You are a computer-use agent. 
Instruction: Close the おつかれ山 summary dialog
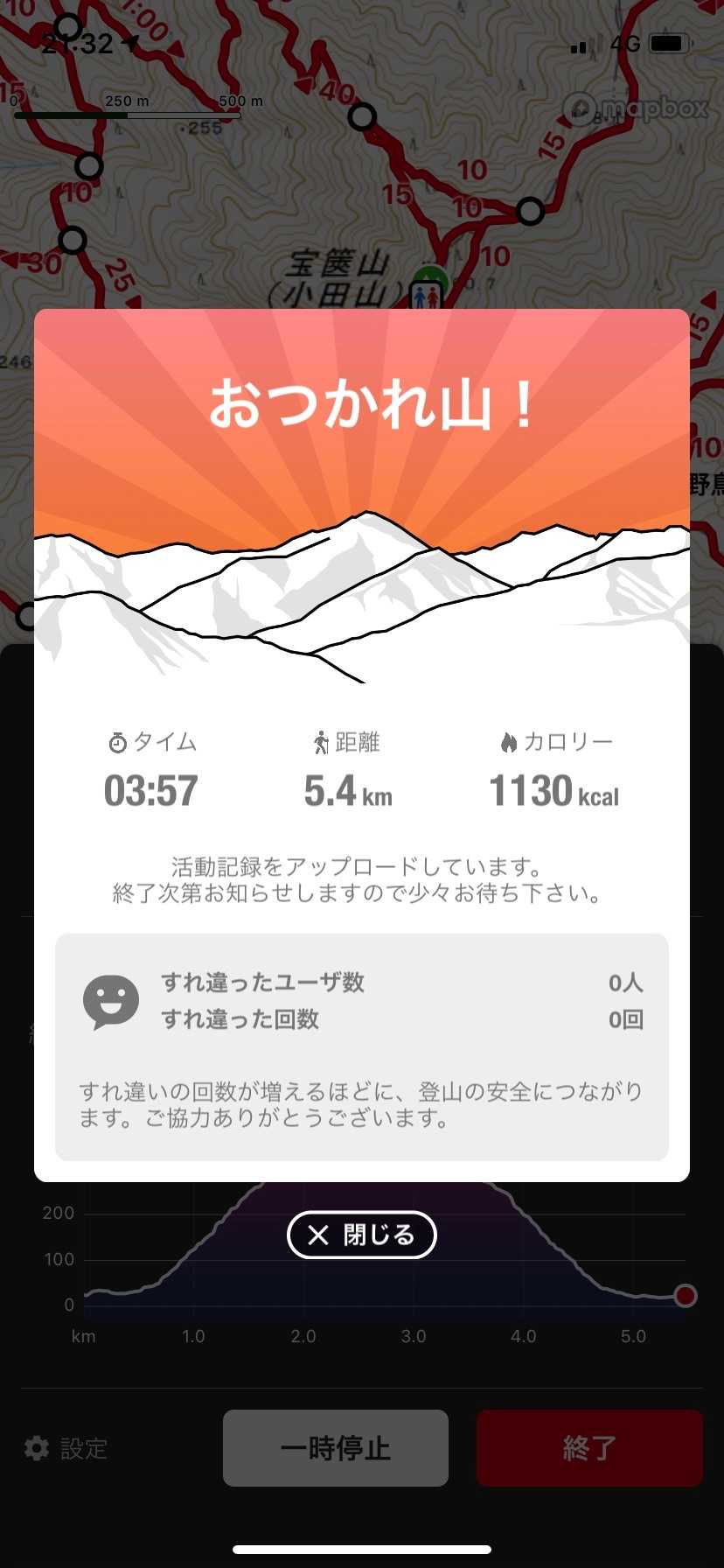pyautogui.click(x=361, y=1235)
